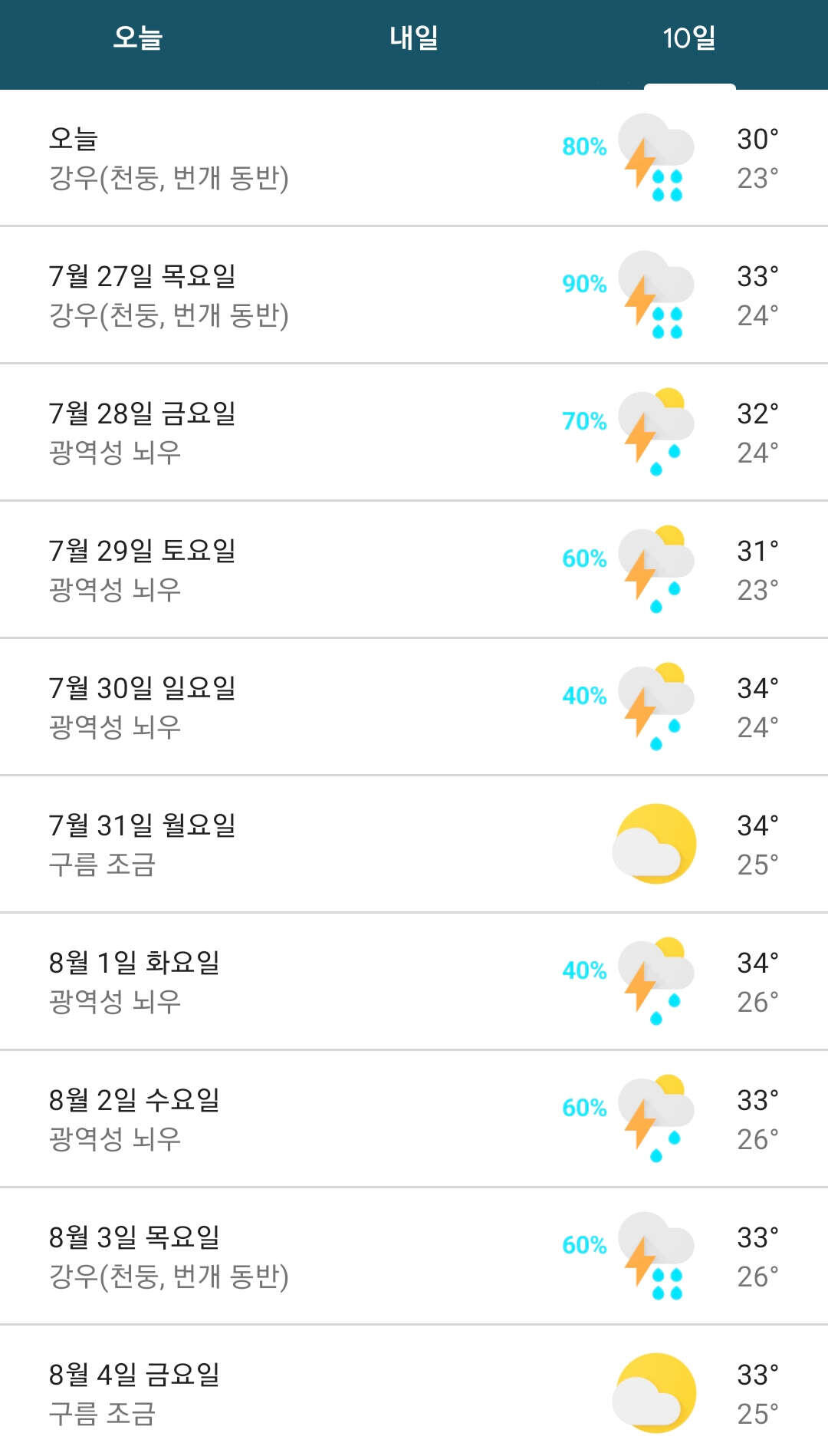Open the 7월 27일 목요일 forecast
Viewport: 828px width, 1456px height.
tap(414, 295)
